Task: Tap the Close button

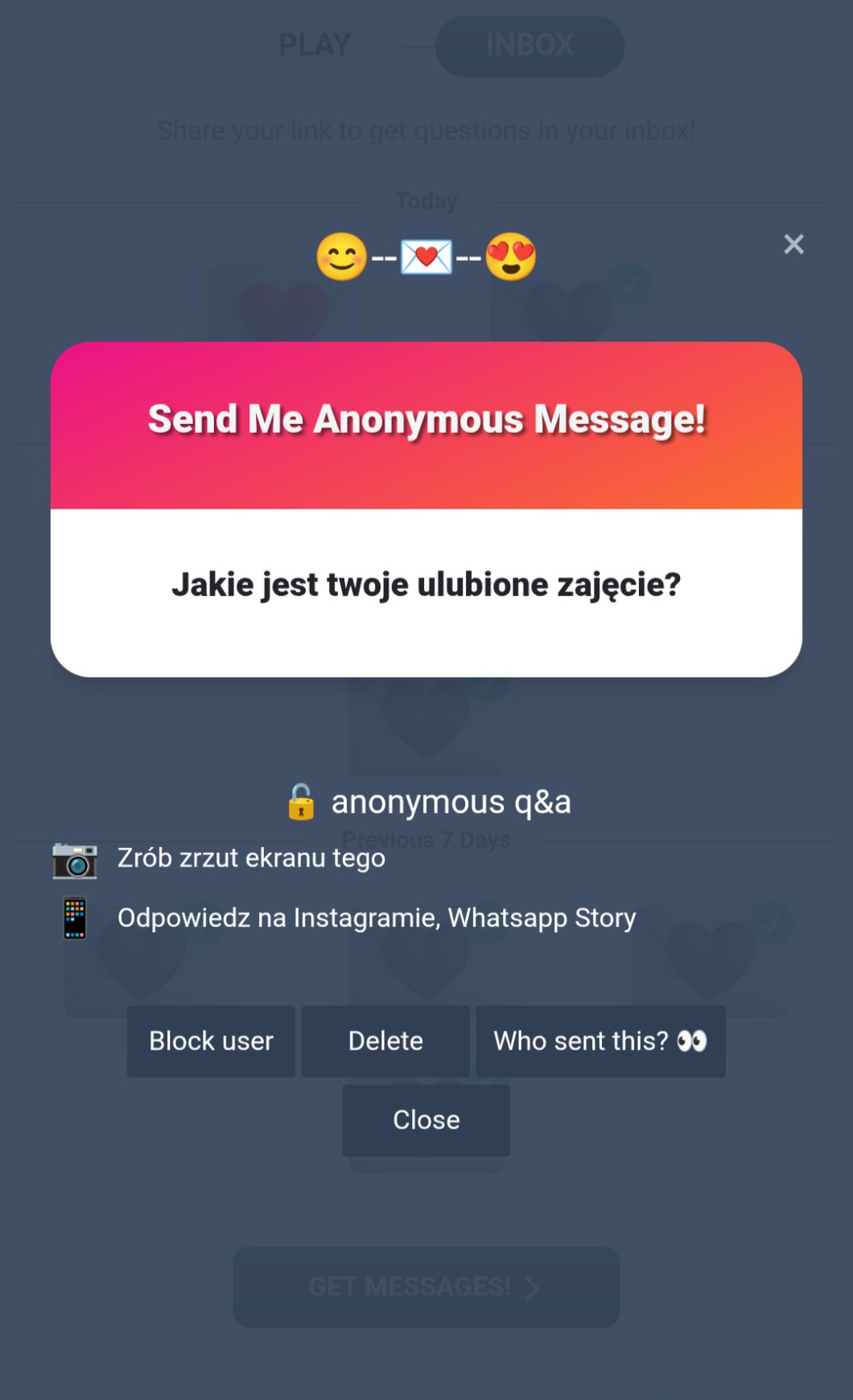Action: coord(426,1120)
